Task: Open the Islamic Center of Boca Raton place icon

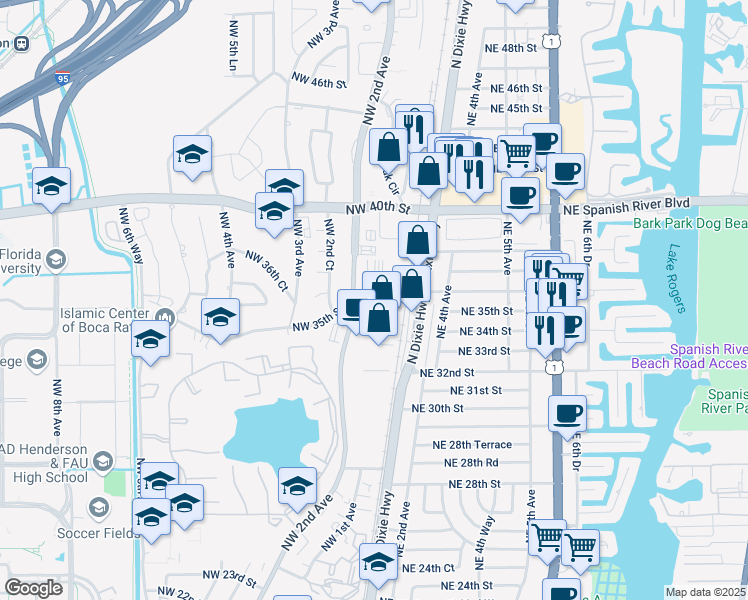Action: click(x=167, y=317)
